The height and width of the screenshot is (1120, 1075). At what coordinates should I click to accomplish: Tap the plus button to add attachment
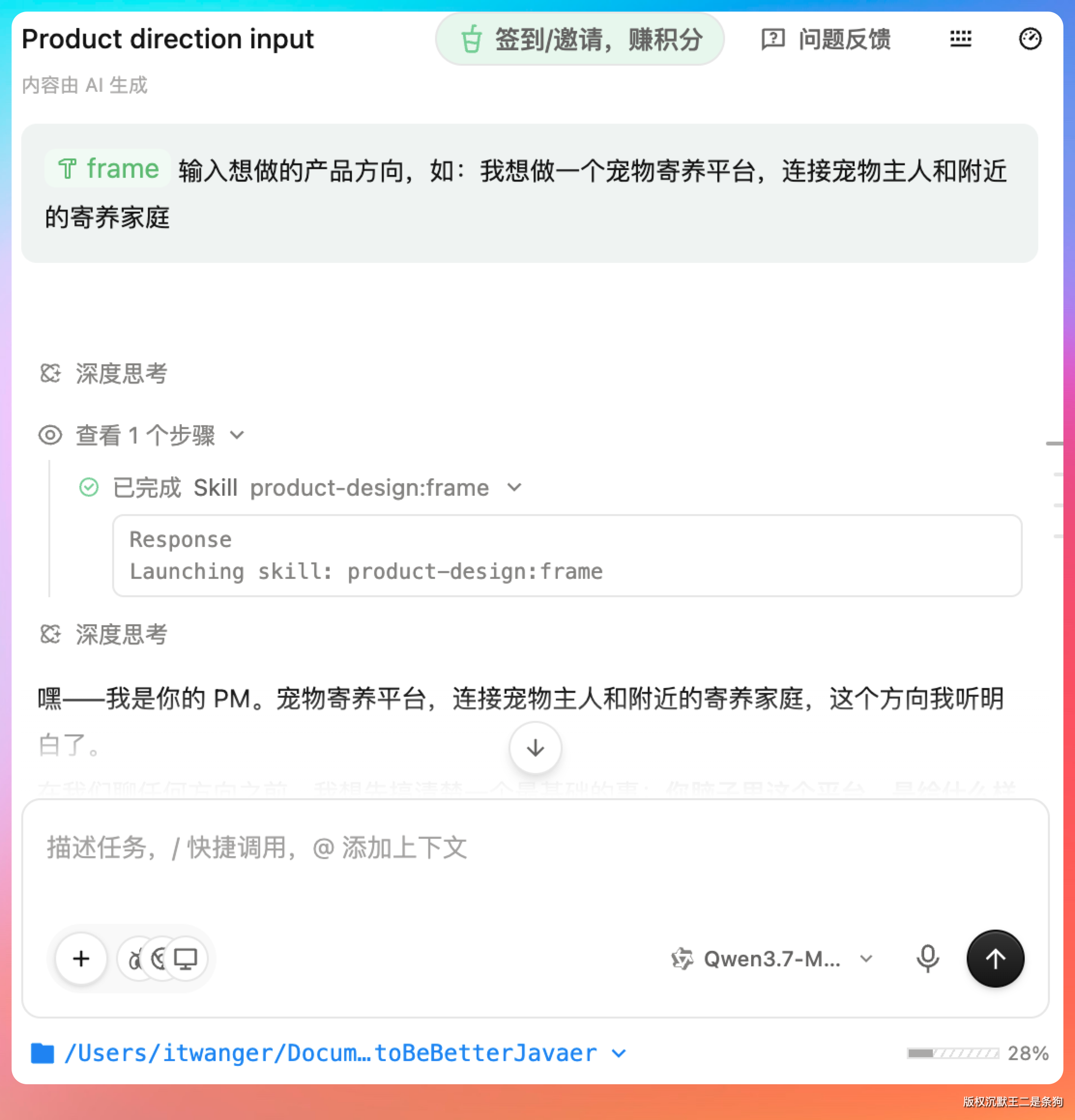[81, 958]
